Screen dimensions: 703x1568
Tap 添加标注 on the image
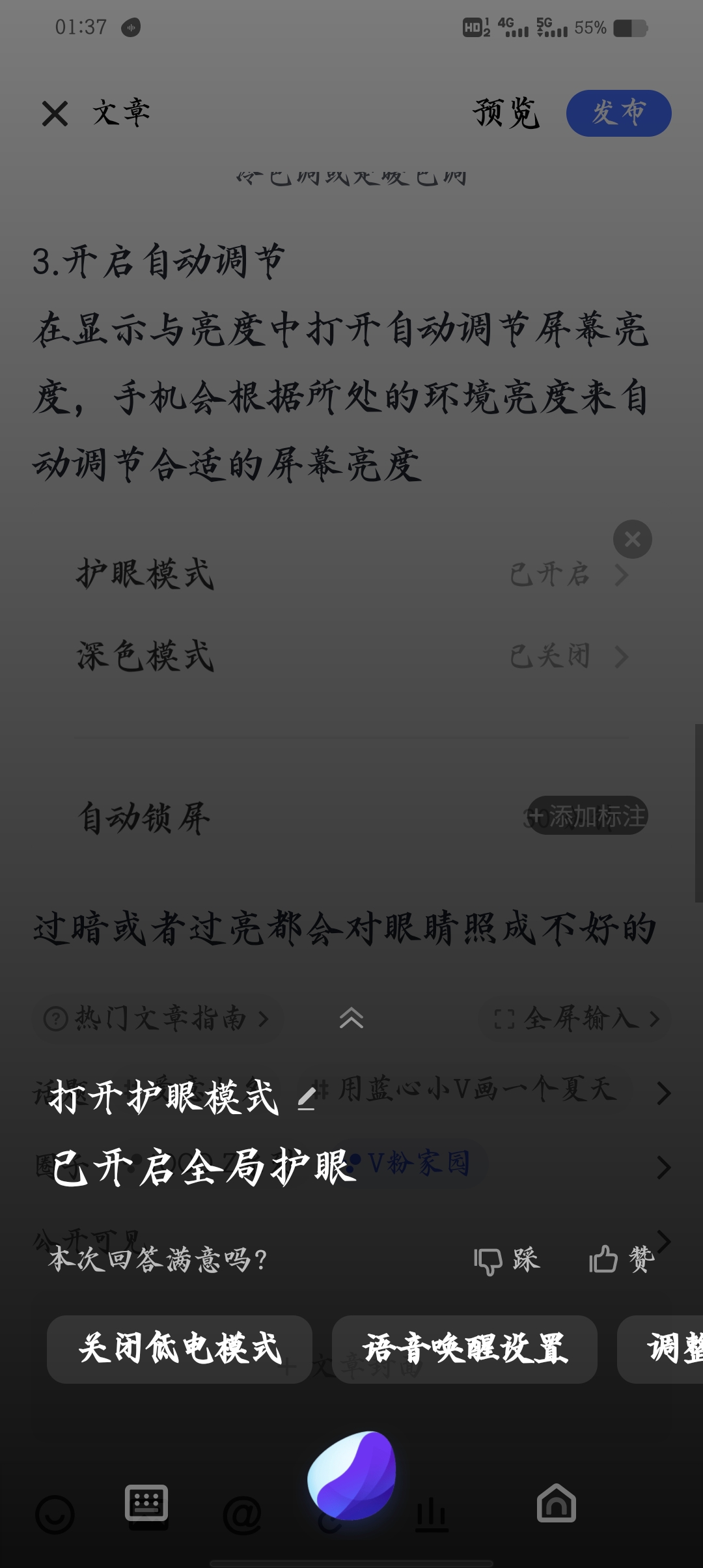[x=587, y=815]
